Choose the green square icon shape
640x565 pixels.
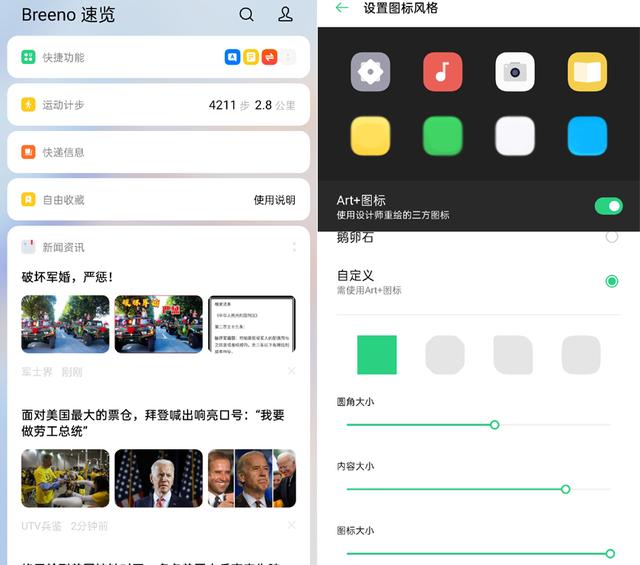(377, 355)
